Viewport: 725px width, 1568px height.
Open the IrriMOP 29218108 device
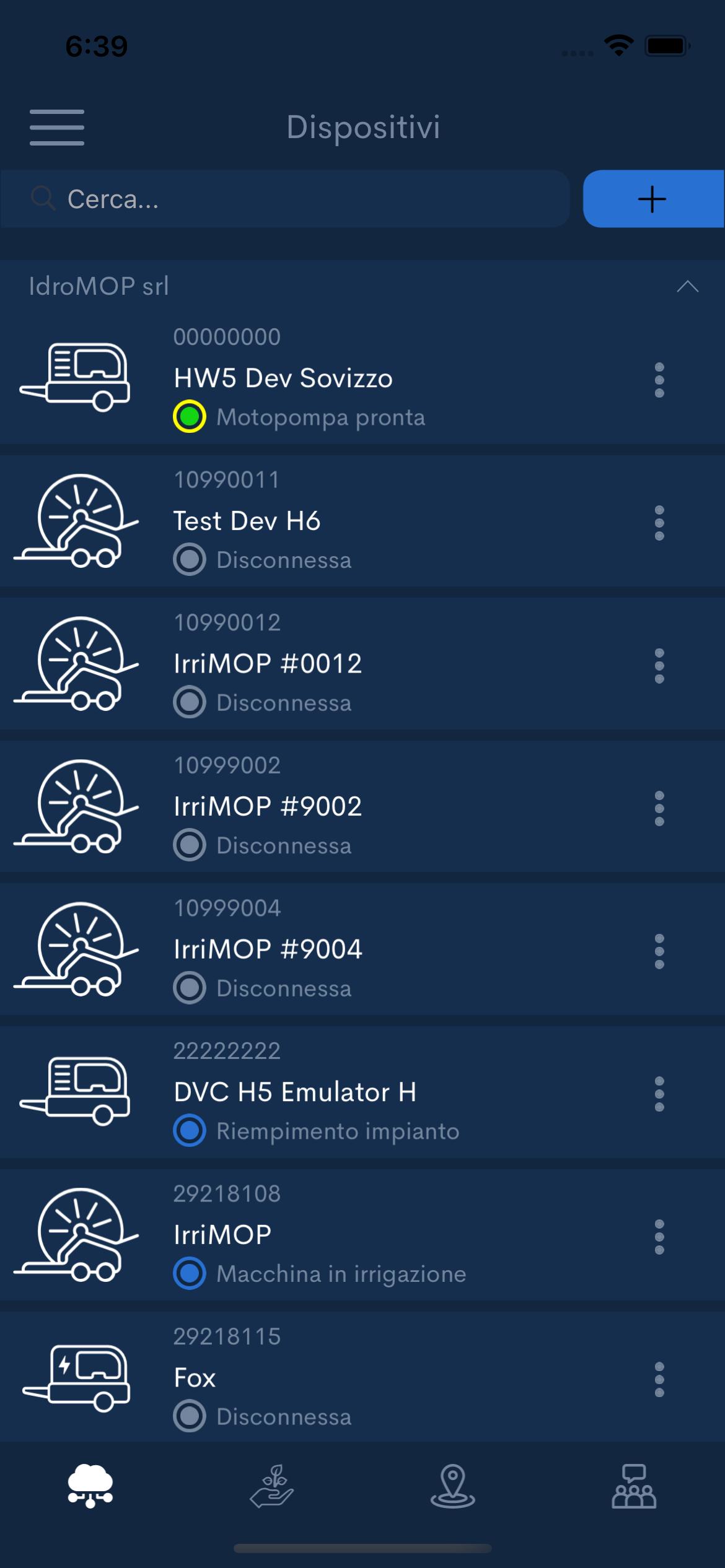[362, 1235]
